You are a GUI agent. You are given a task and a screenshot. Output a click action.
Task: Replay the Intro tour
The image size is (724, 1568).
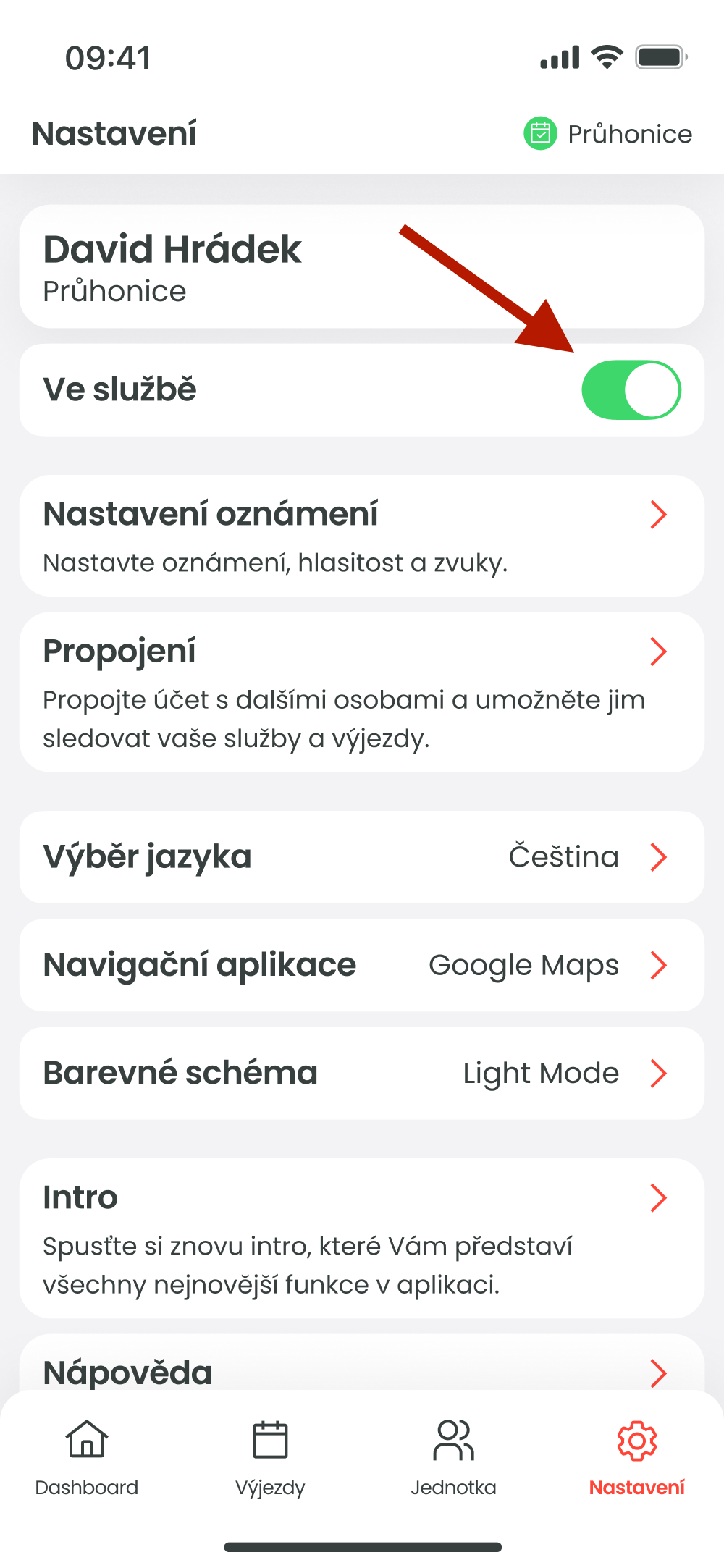tap(362, 1239)
